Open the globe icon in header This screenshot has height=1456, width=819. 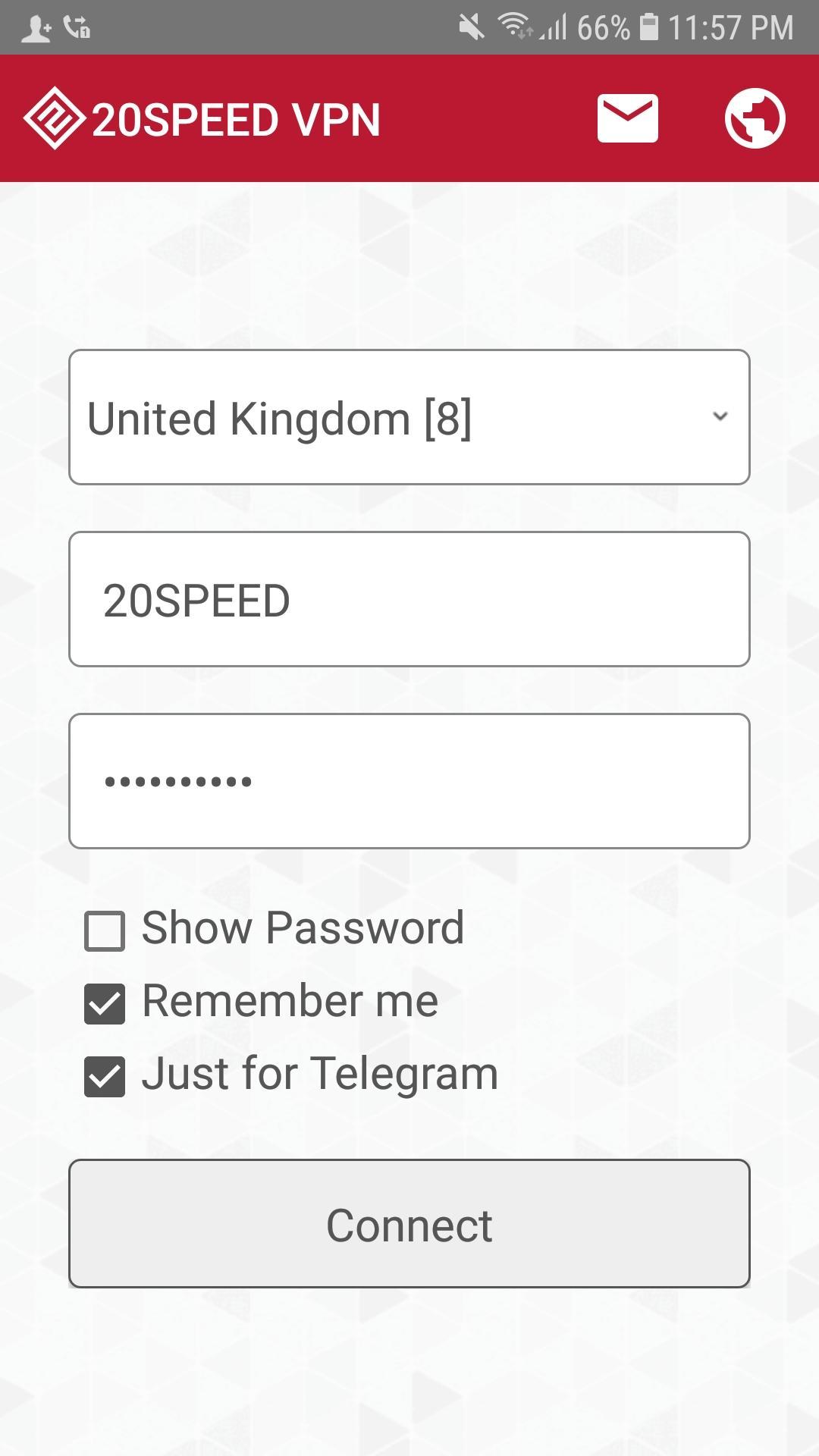755,118
